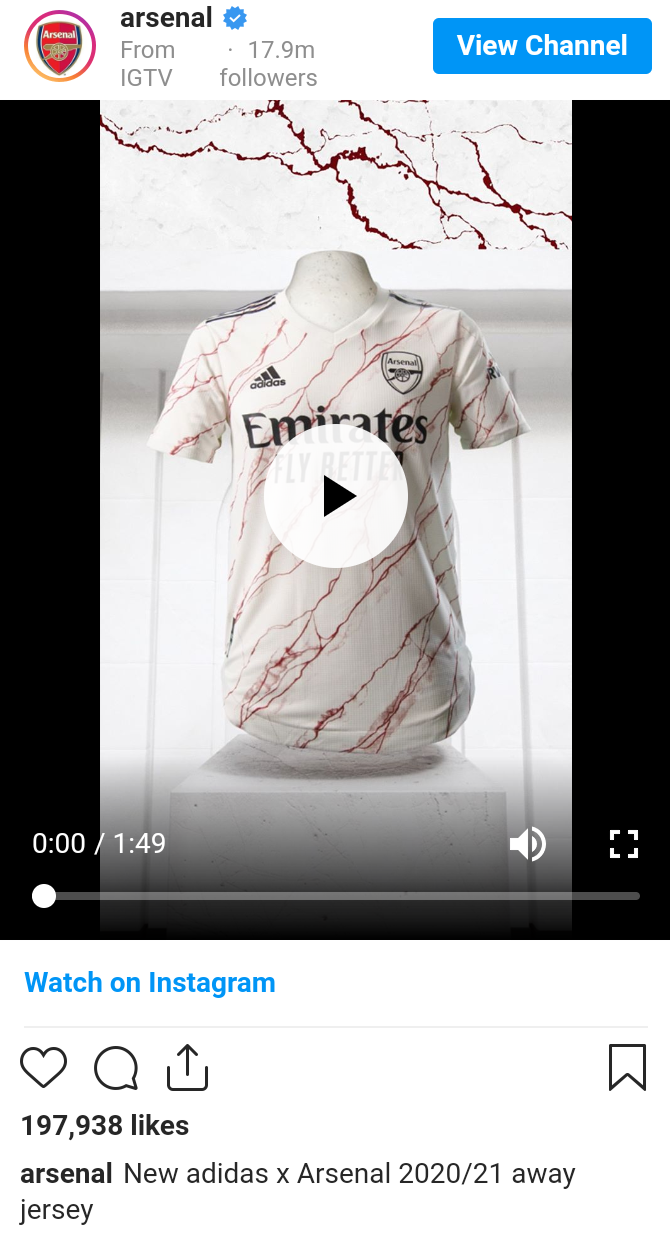Open the arsenal username in the header
670x1246 pixels.
point(166,18)
